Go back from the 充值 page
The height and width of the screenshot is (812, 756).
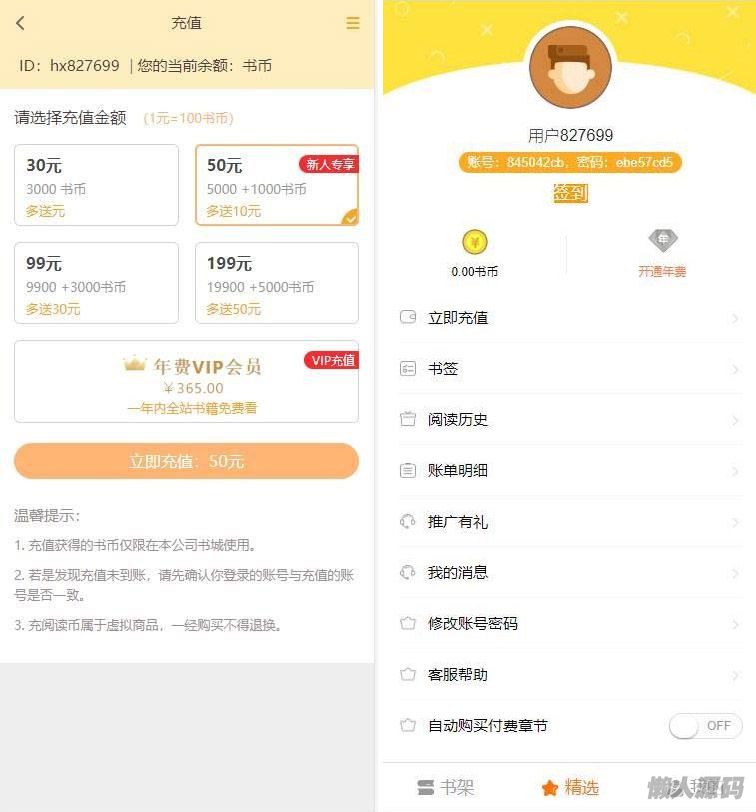click(21, 23)
